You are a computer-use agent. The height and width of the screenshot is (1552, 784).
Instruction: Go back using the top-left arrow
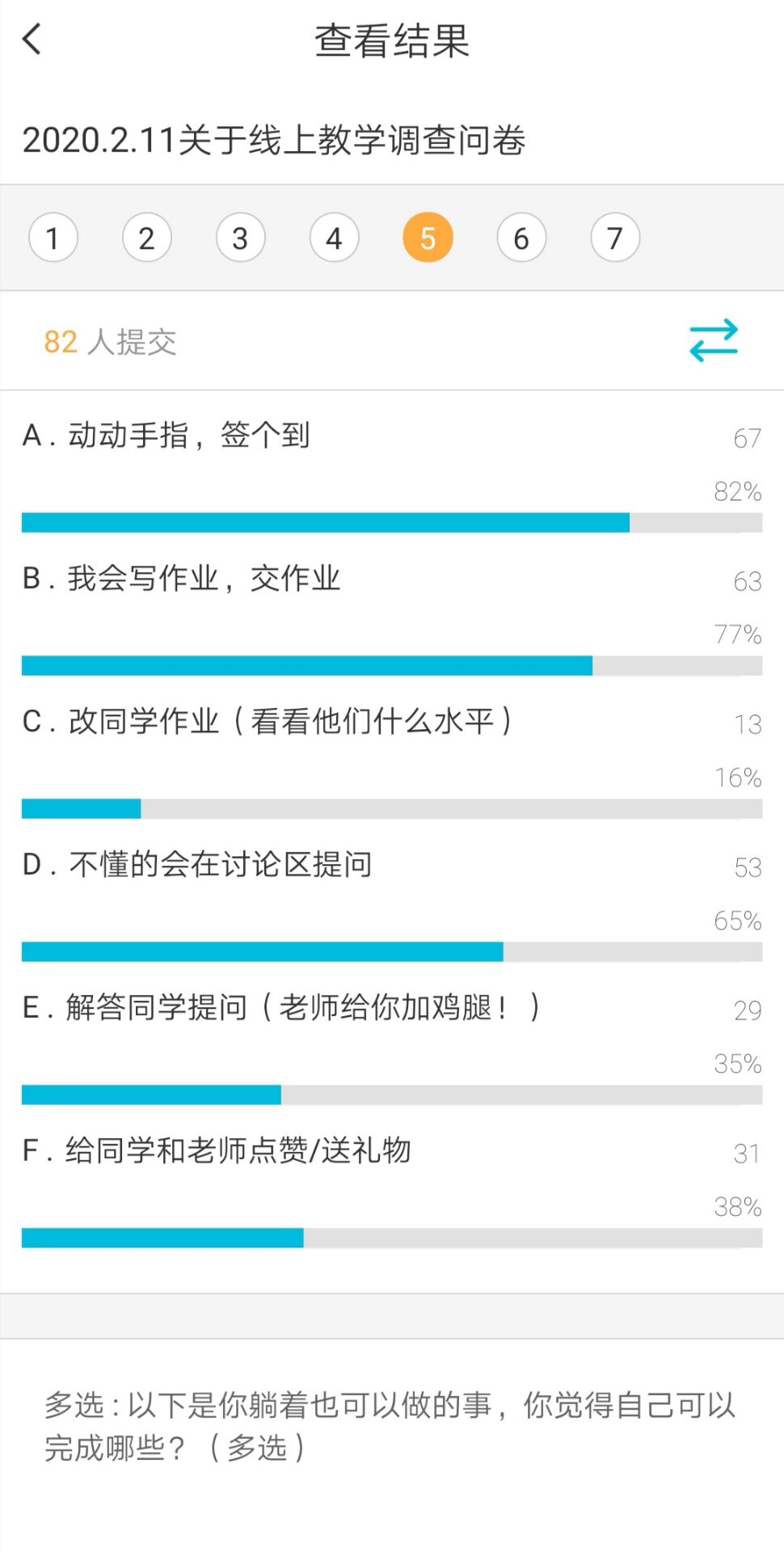(x=32, y=39)
